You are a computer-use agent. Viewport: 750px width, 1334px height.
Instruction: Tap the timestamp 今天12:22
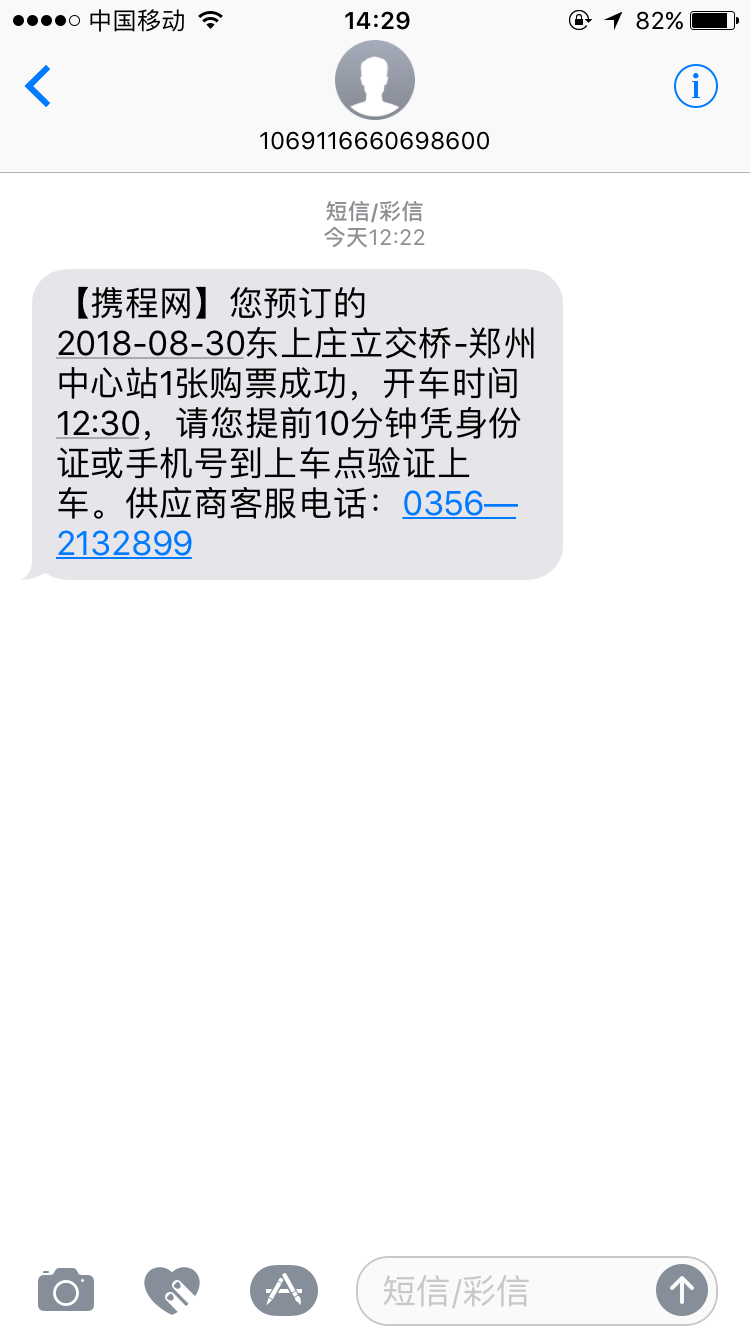pyautogui.click(x=375, y=236)
